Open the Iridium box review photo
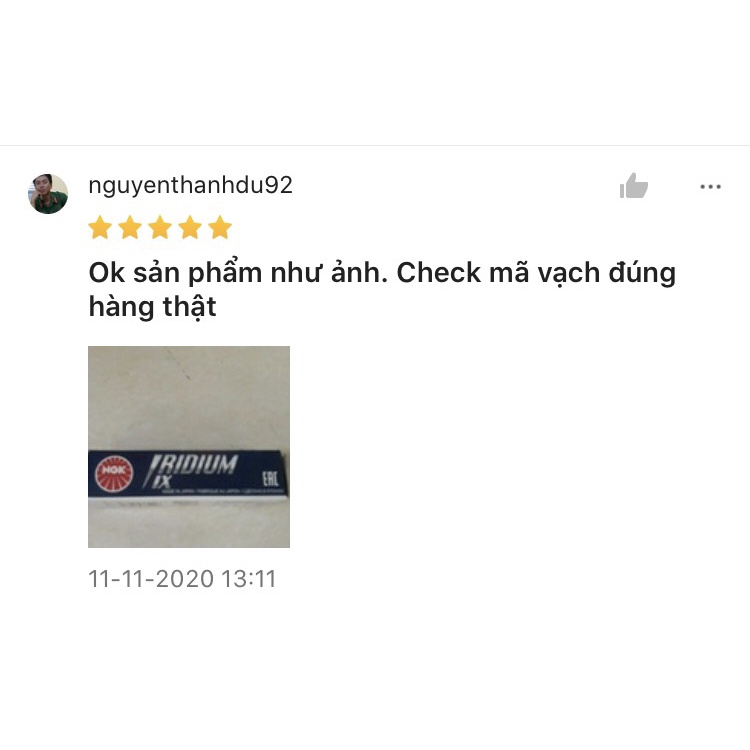 pyautogui.click(x=189, y=447)
